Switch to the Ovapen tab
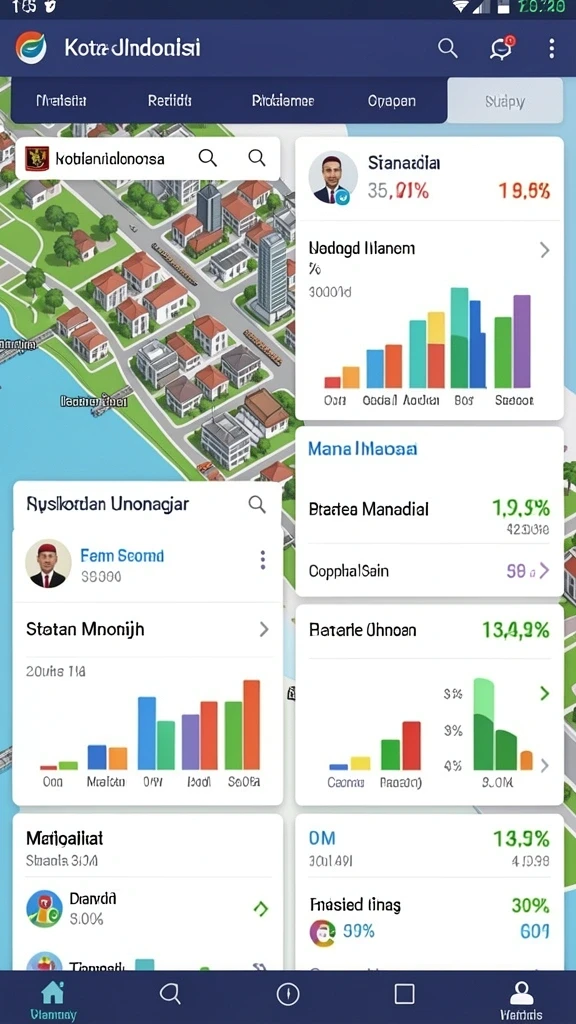The width and height of the screenshot is (576, 1024). coord(391,101)
